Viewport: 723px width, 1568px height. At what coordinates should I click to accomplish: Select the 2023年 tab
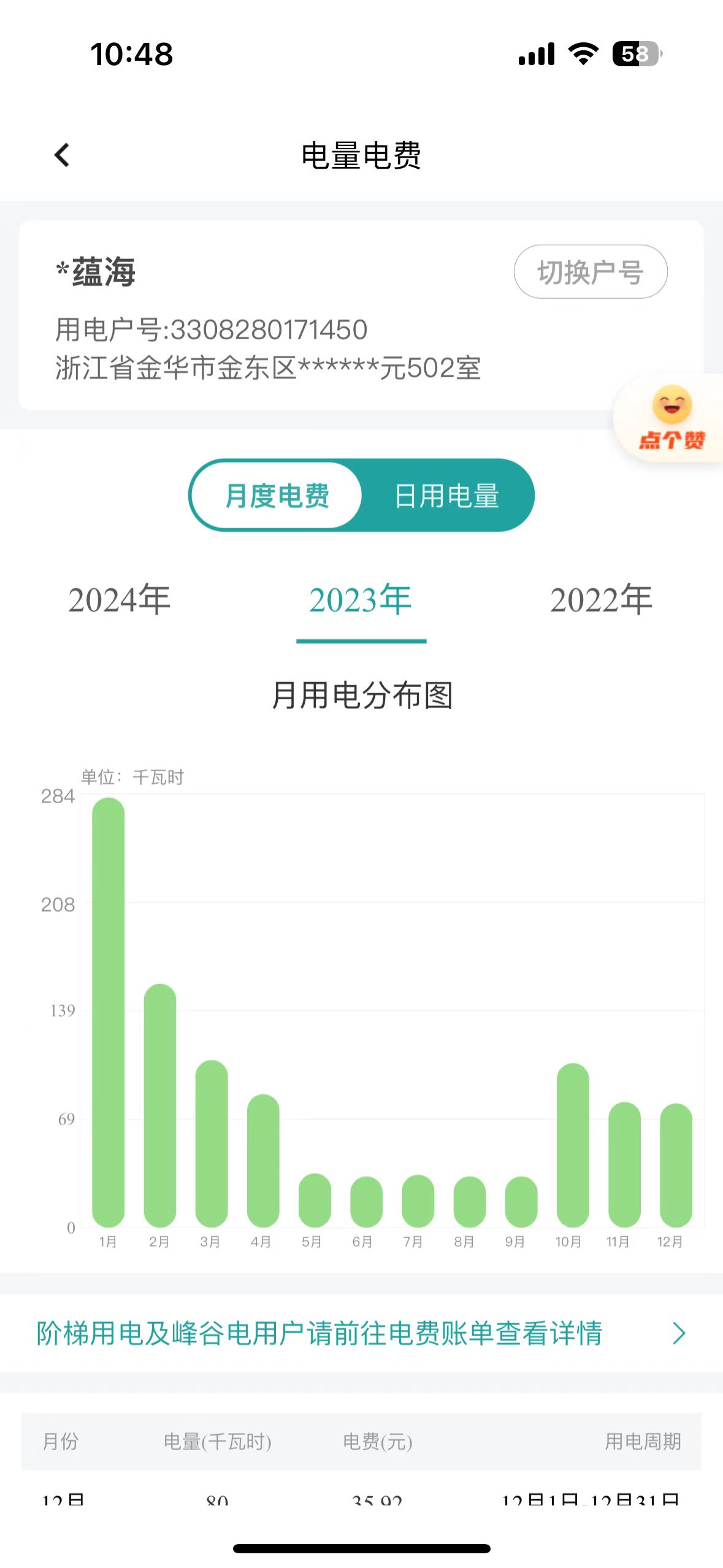coord(361,600)
